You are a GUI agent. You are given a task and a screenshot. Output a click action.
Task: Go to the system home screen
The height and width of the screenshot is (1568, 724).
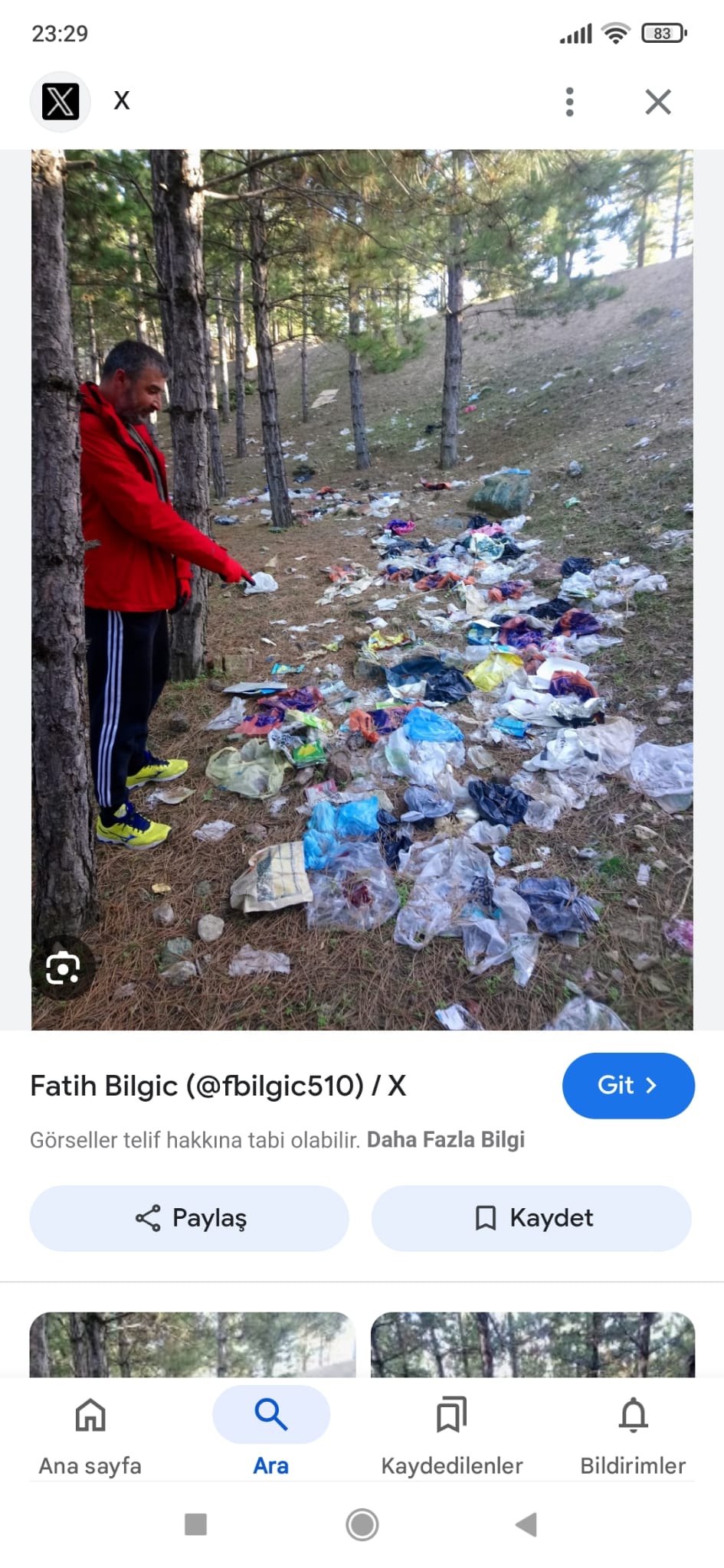click(362, 1524)
